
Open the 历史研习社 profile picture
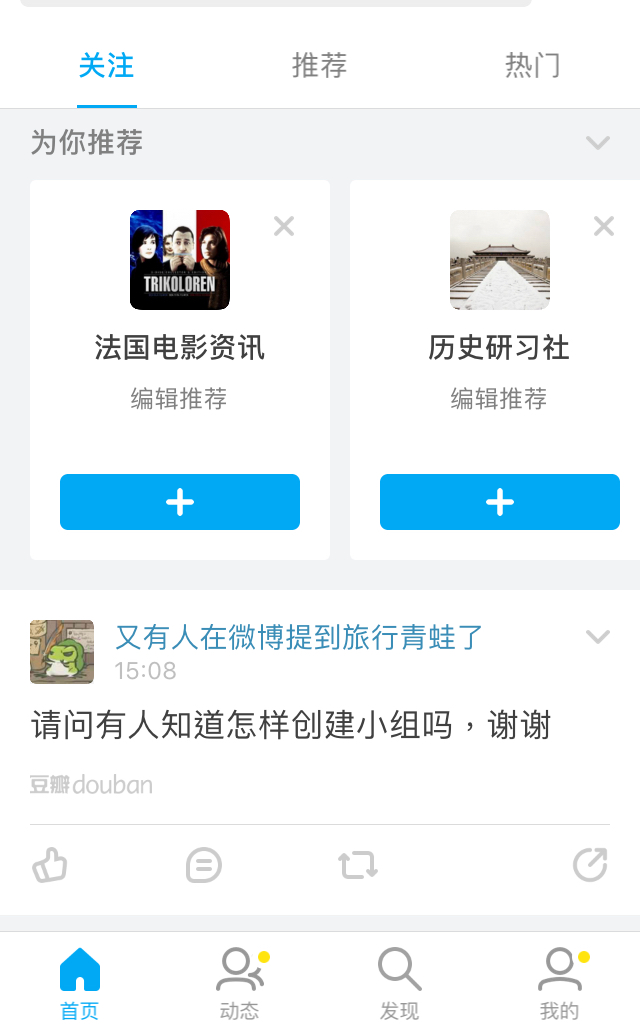(499, 260)
